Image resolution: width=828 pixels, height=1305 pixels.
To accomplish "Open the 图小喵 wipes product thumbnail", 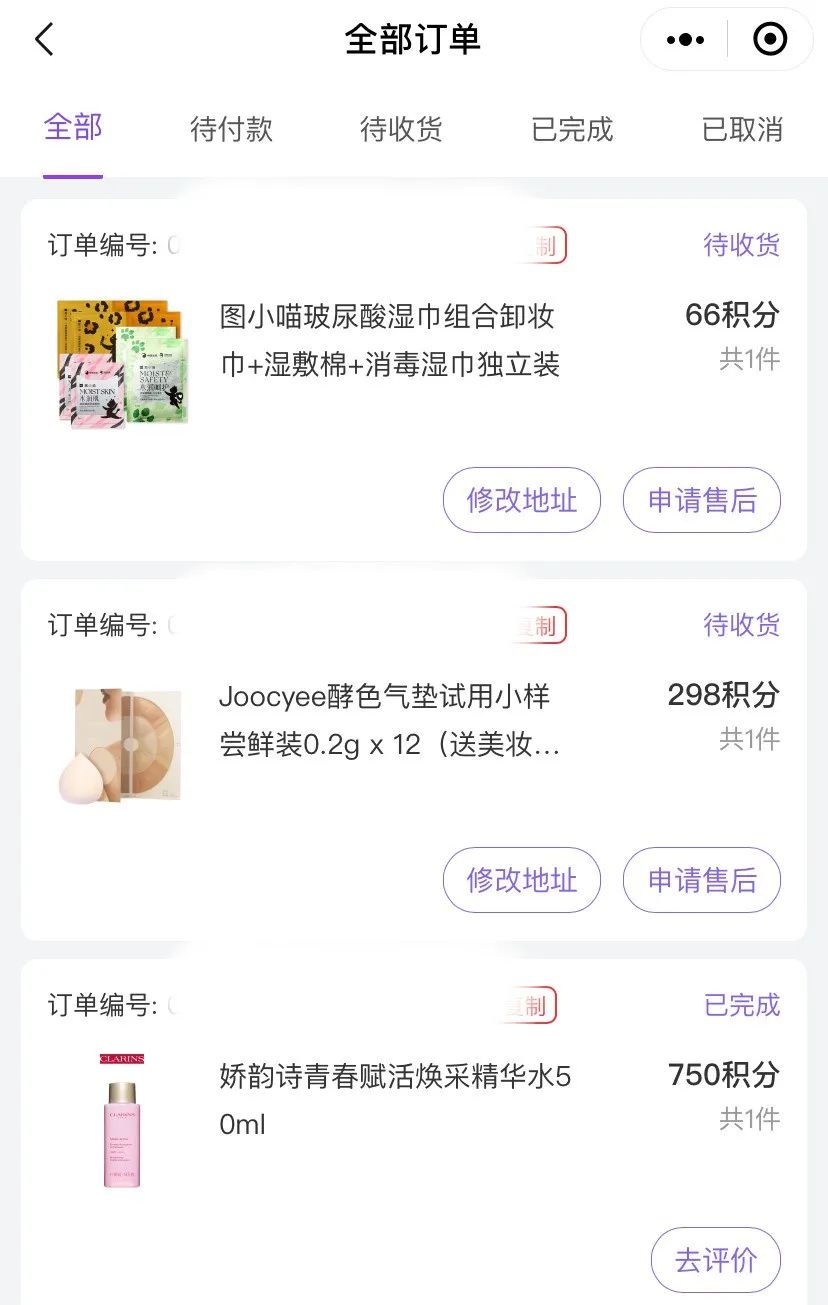I will pos(120,363).
